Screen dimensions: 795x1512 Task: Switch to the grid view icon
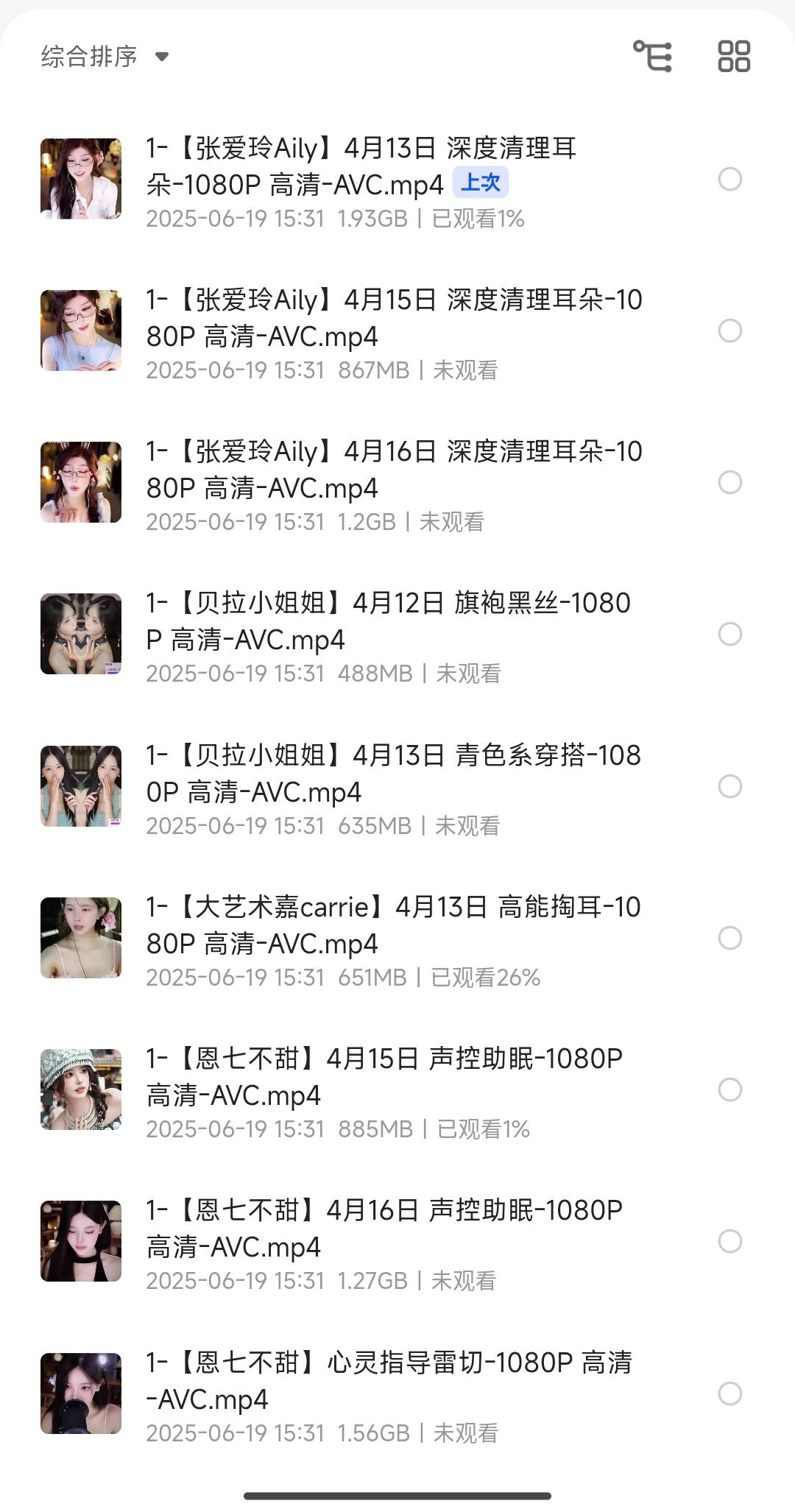733,56
